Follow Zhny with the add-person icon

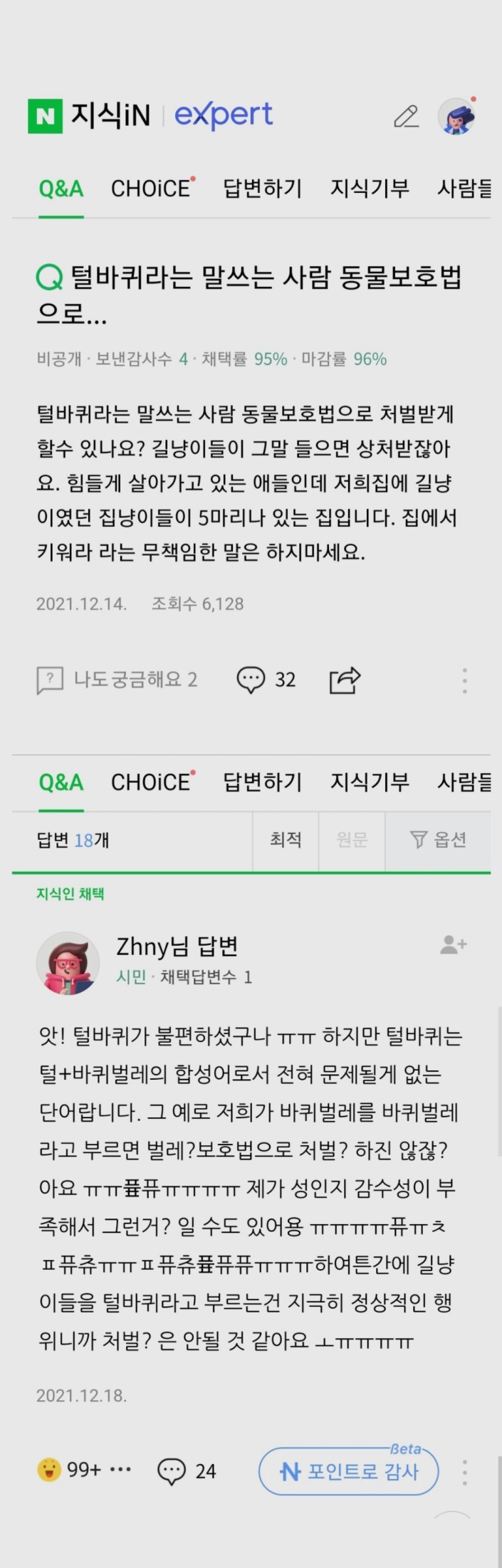[x=453, y=945]
